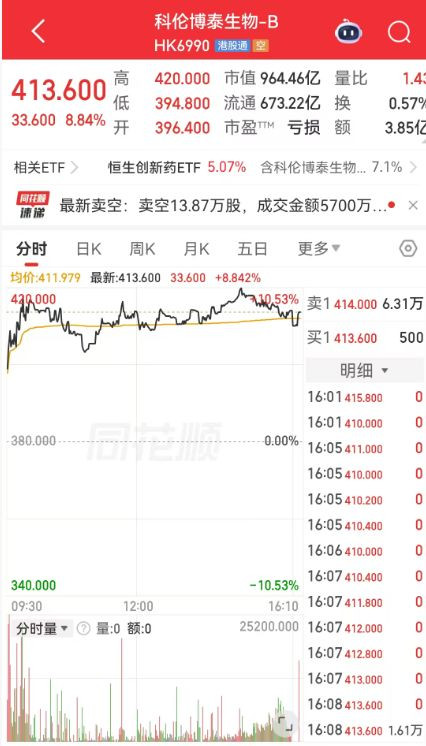The width and height of the screenshot is (426, 746).
Task: Switch to the 周K tab
Action: (142, 249)
